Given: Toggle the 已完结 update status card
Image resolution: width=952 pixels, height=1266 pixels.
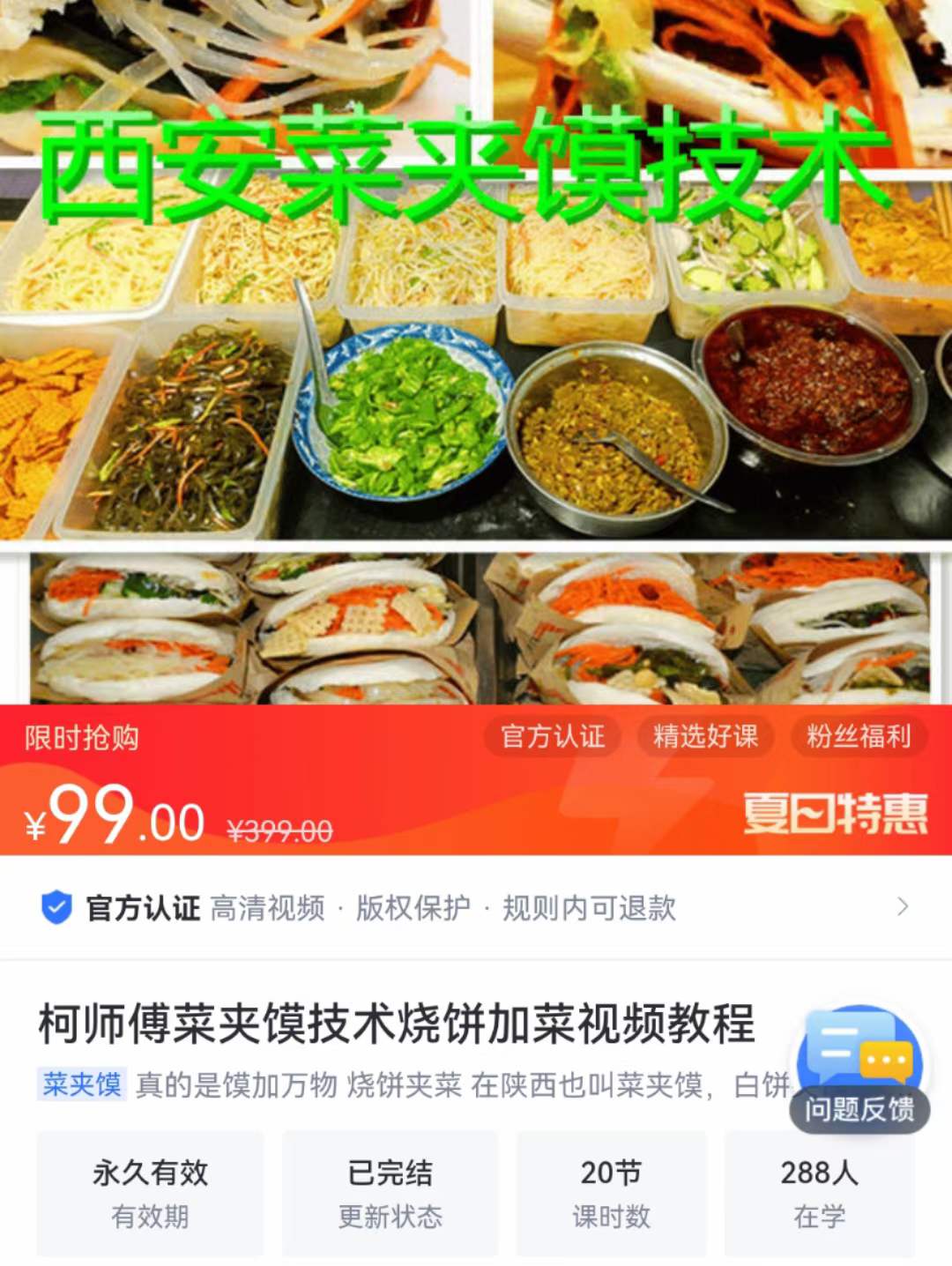Looking at the screenshot, I should pos(391,1193).
